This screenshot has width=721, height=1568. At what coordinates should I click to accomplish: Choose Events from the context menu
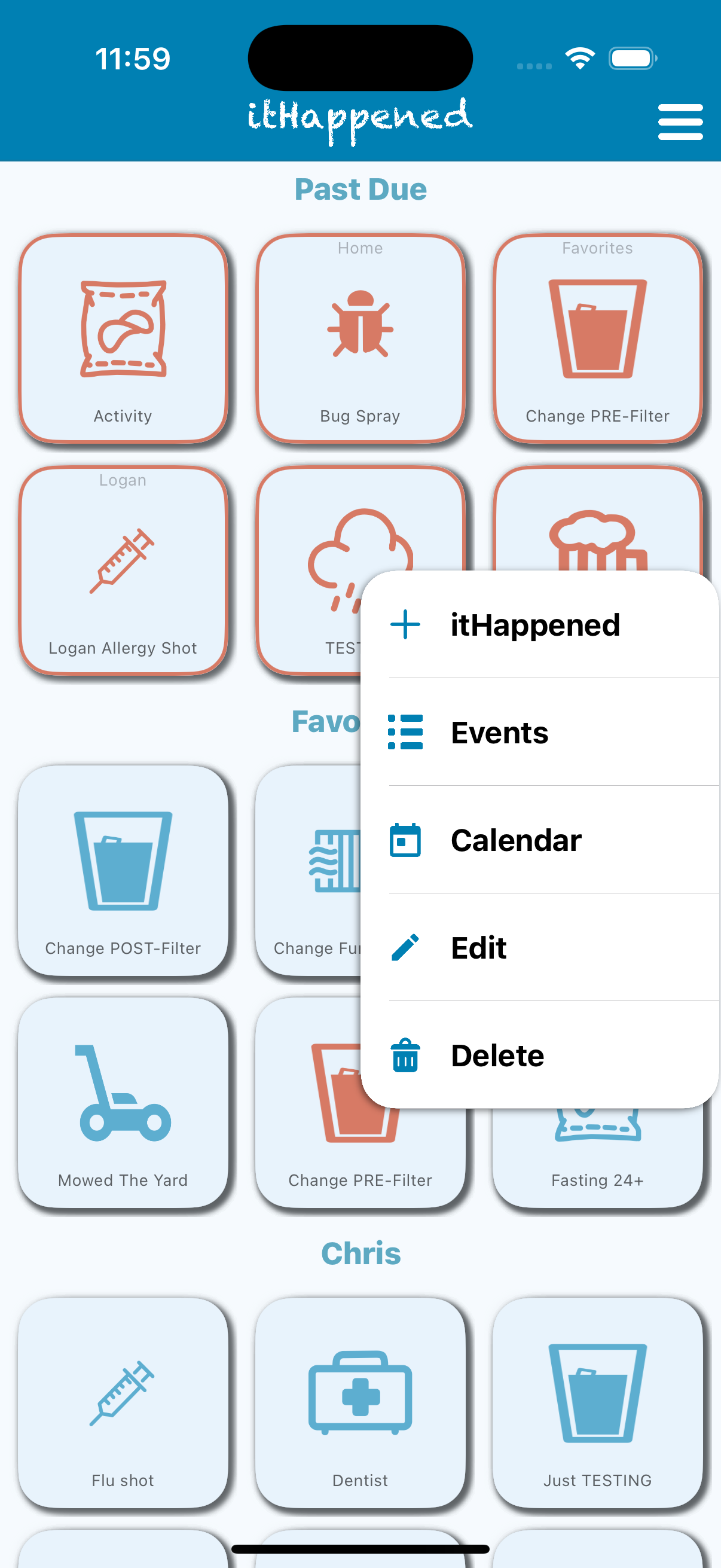pyautogui.click(x=499, y=732)
